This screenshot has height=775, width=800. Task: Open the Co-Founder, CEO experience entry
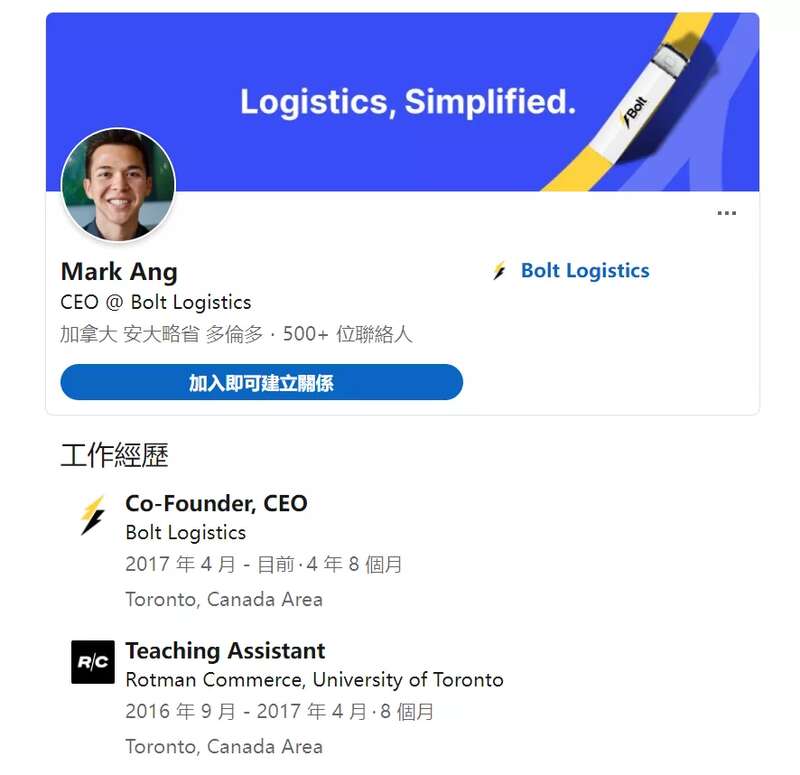coord(216,503)
